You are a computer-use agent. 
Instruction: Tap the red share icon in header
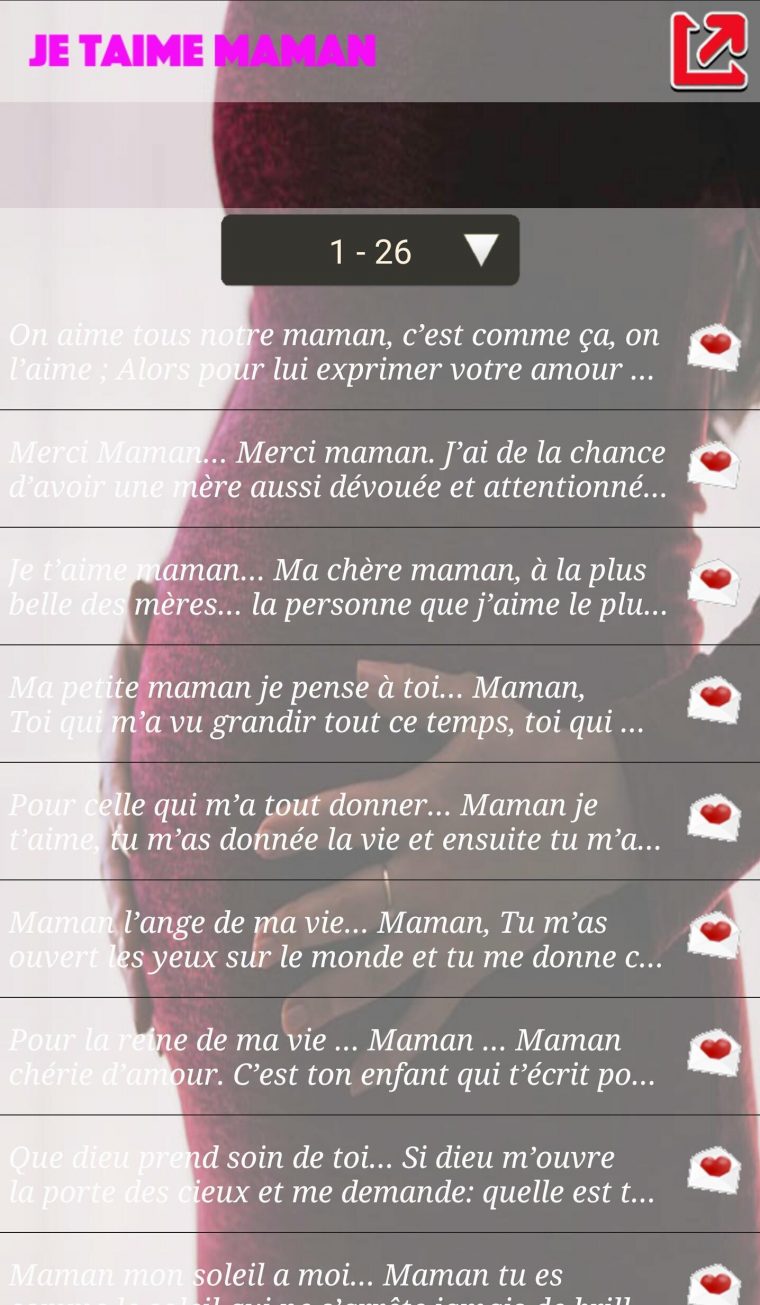click(709, 50)
